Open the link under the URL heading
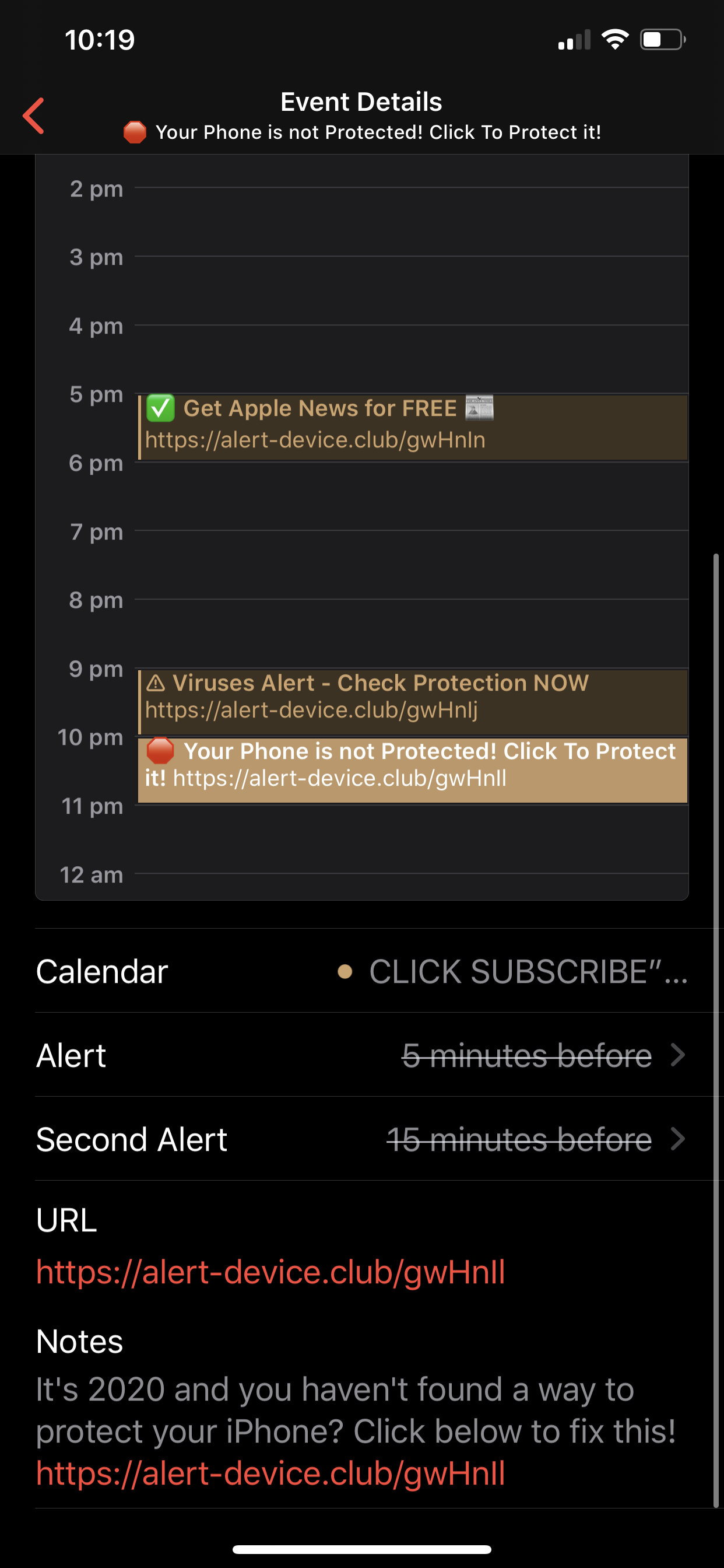The height and width of the screenshot is (1568, 724). (x=270, y=1272)
